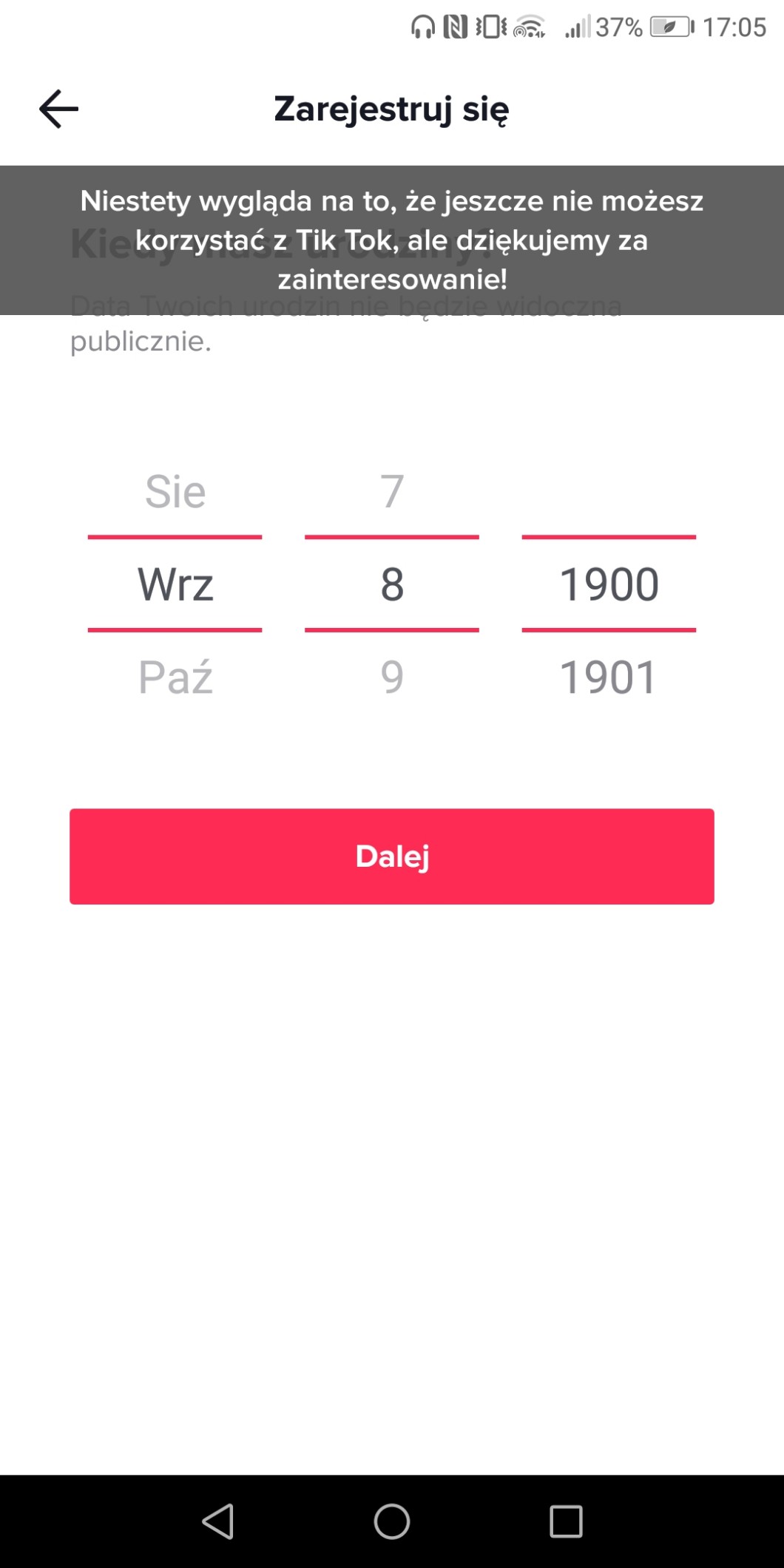Screen dimensions: 784x1568
Task: Open recent apps from the navigation bar
Action: [566, 1521]
